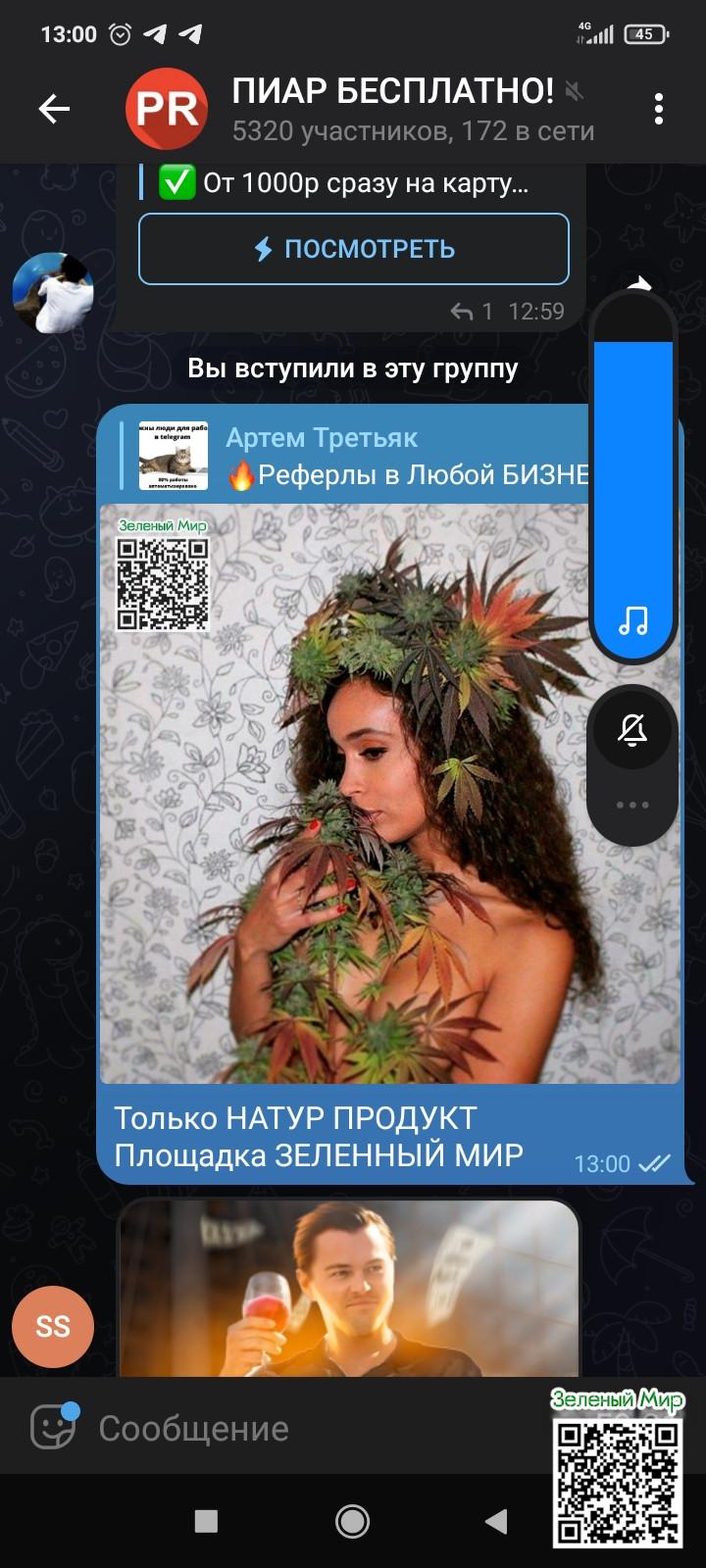Open more volume settings via three dots
Screen dimensions: 706x1568
632,805
